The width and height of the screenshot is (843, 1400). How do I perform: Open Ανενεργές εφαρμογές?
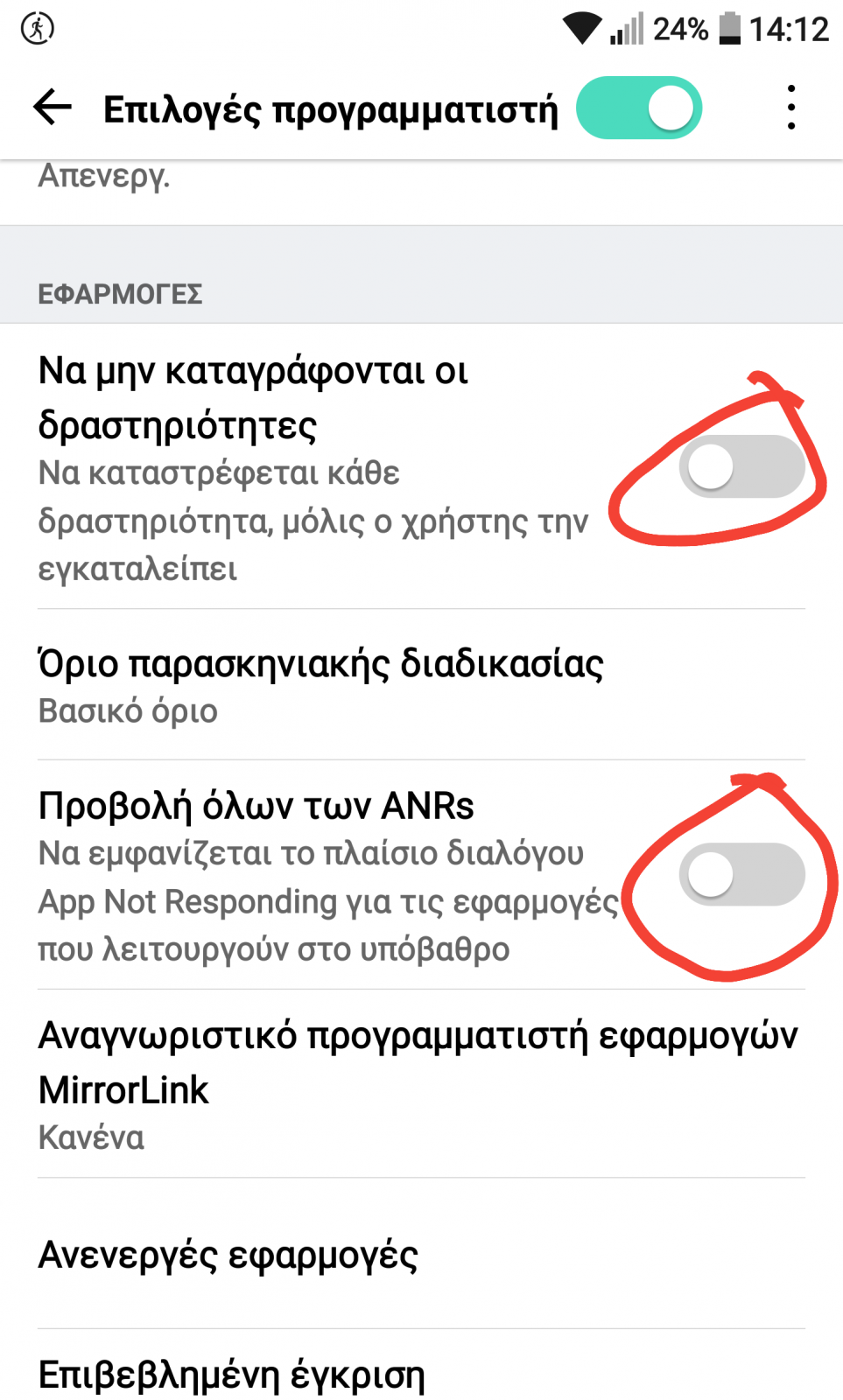click(421, 1254)
